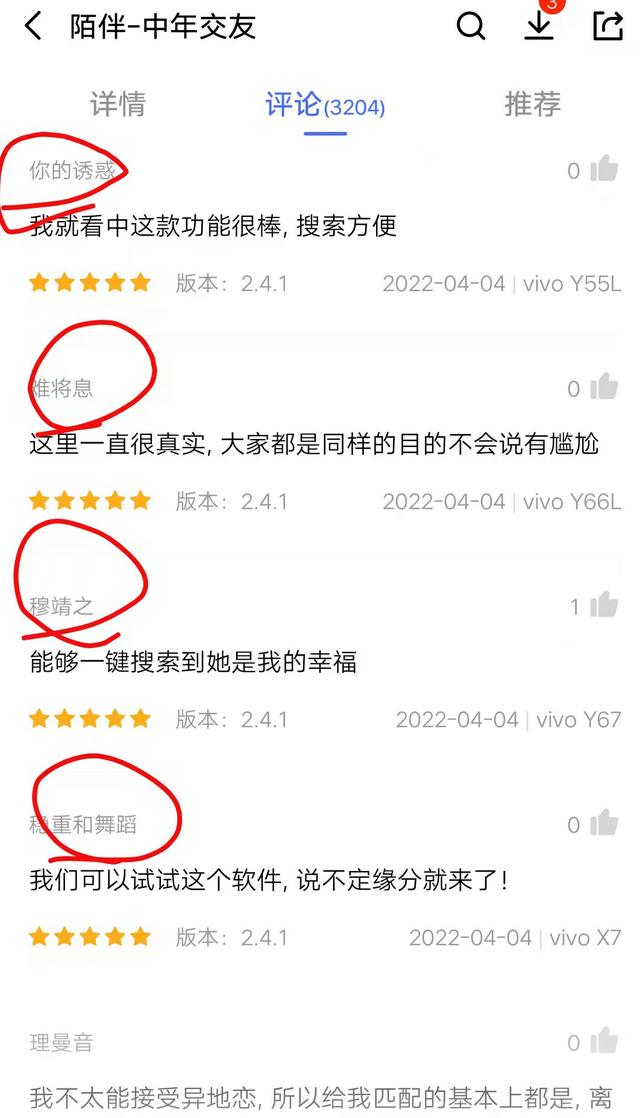Like the review by 你的诱惑
The height and width of the screenshot is (1118, 640).
click(604, 170)
